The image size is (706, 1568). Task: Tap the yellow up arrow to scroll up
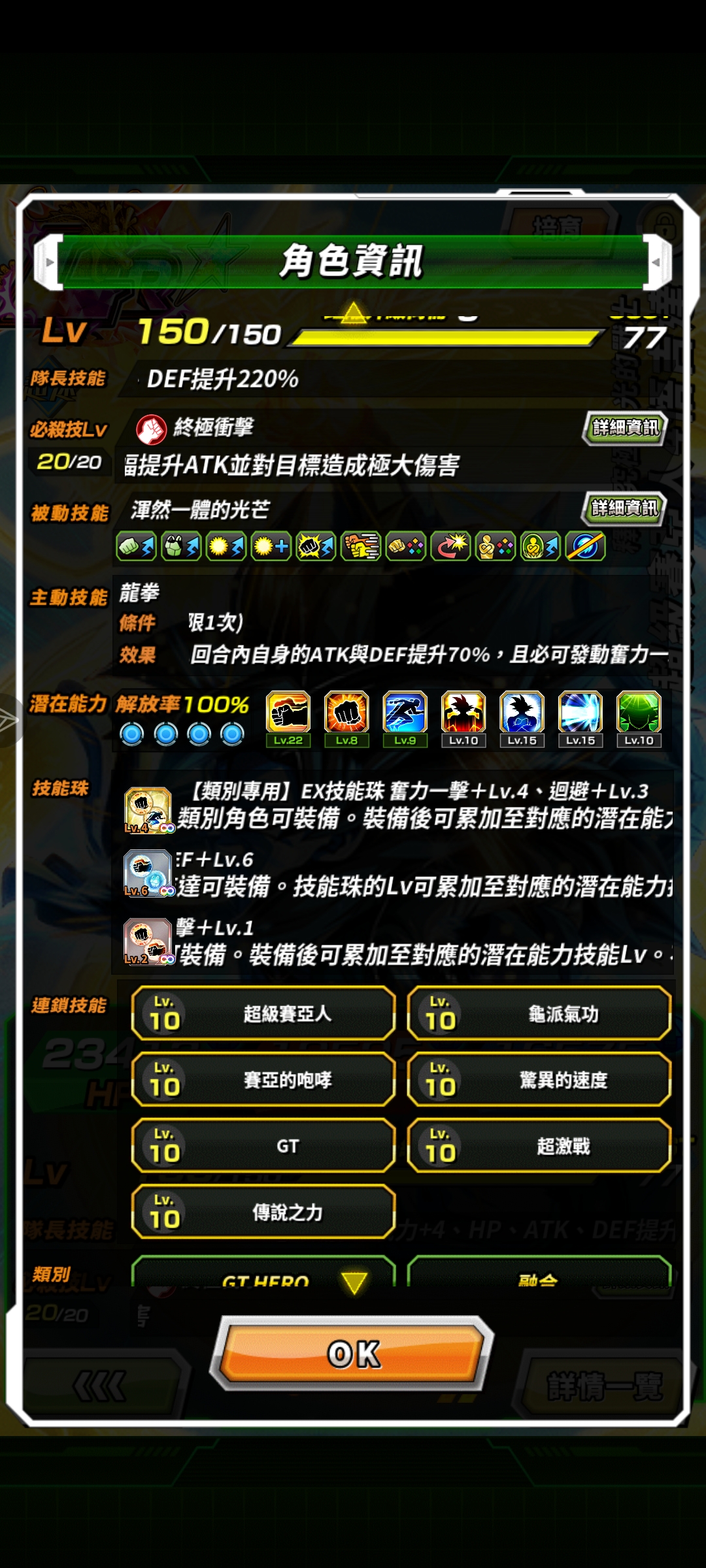[x=354, y=312]
